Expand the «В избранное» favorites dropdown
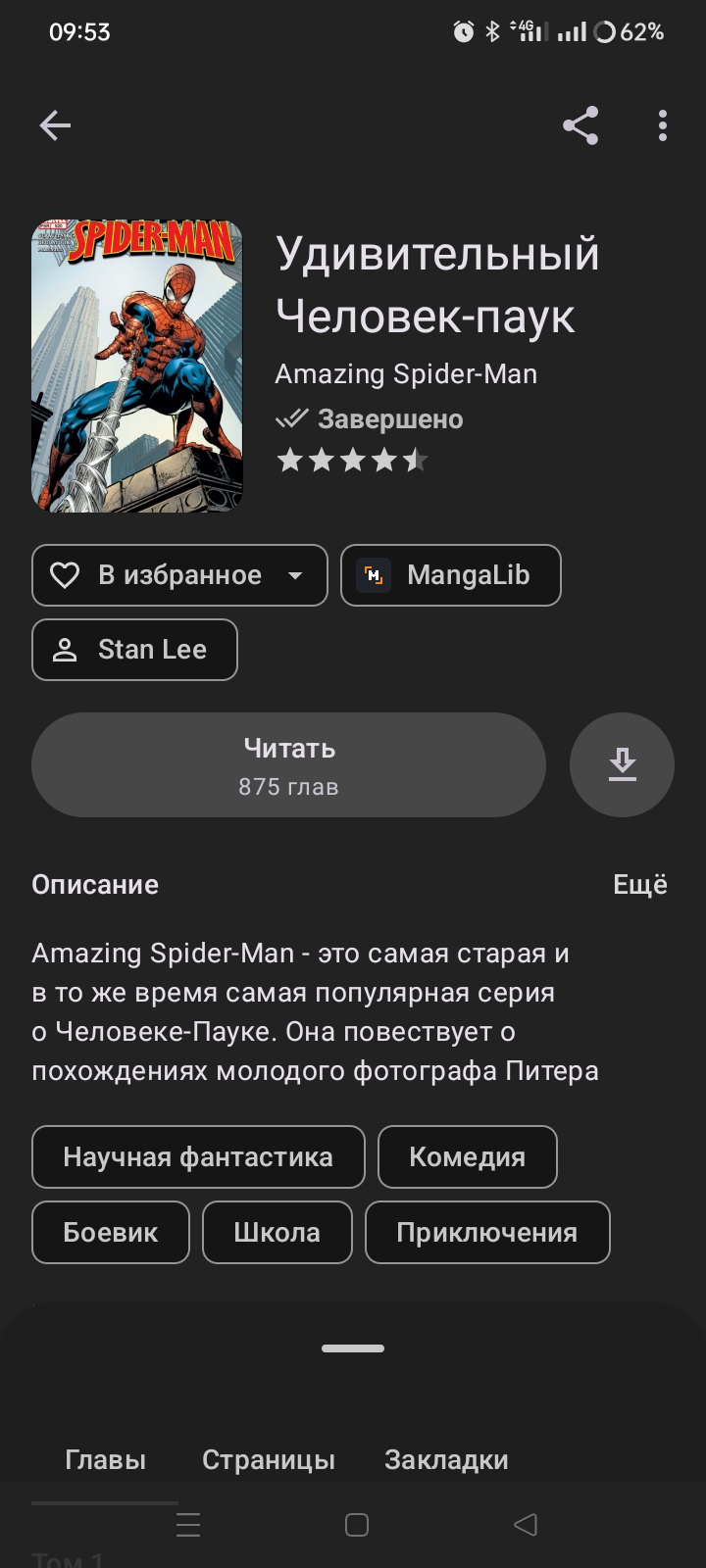The width and height of the screenshot is (706, 1568). click(294, 575)
